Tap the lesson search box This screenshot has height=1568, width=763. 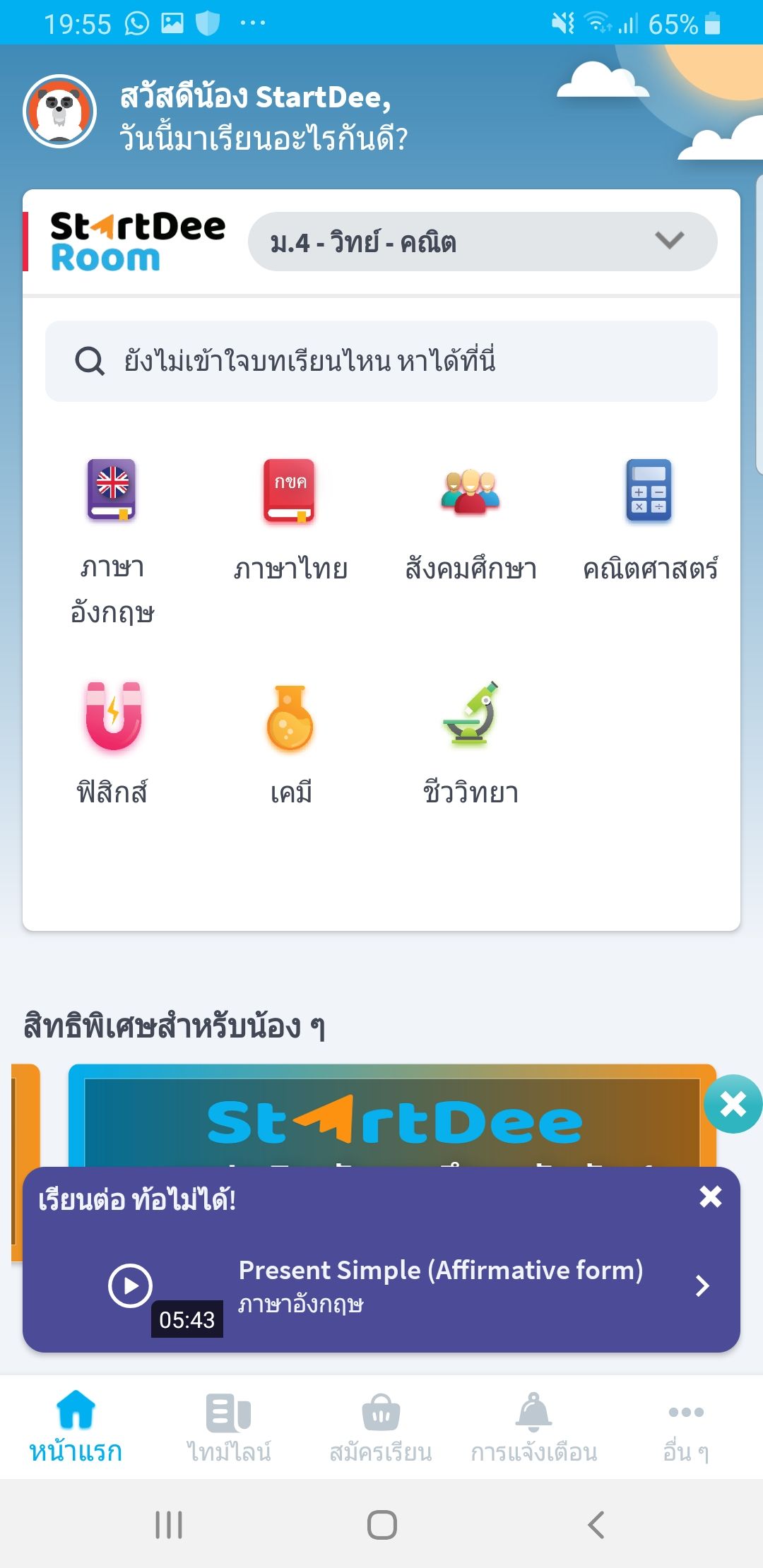[x=381, y=362]
